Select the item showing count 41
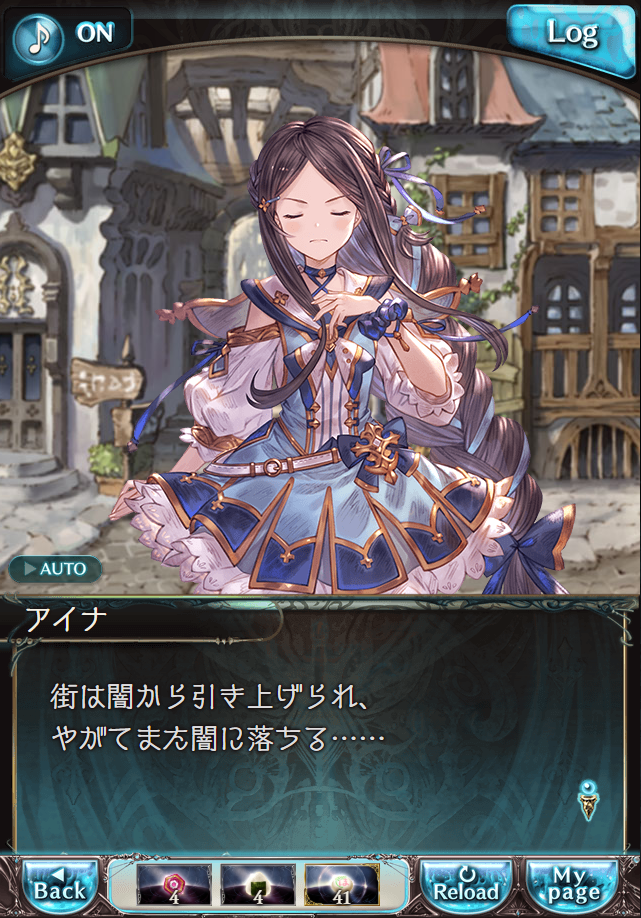Screen dimensions: 641x918 click(x=341, y=884)
